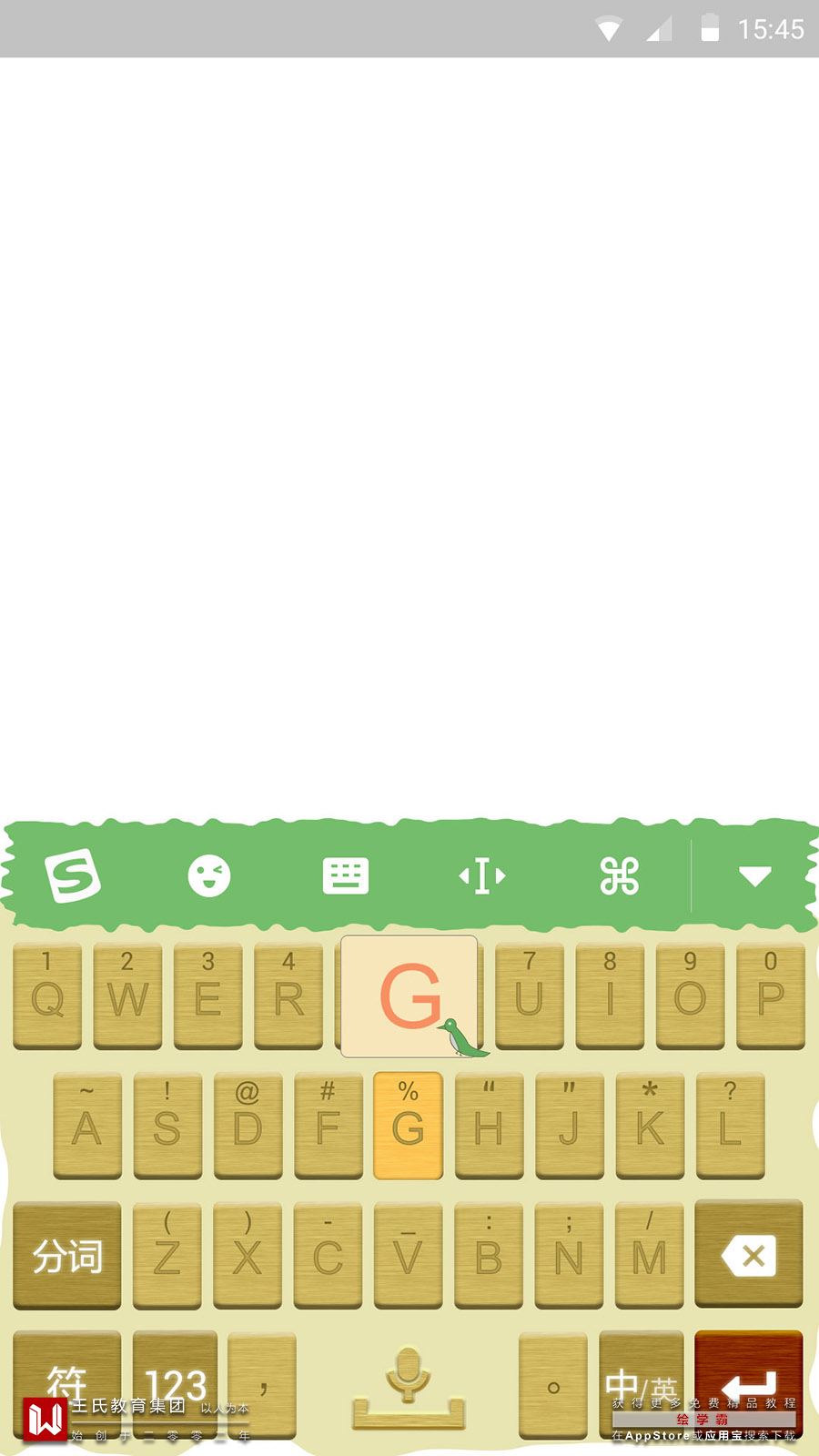The height and width of the screenshot is (1456, 819).
Task: Type the letter Q
Action: (47, 996)
